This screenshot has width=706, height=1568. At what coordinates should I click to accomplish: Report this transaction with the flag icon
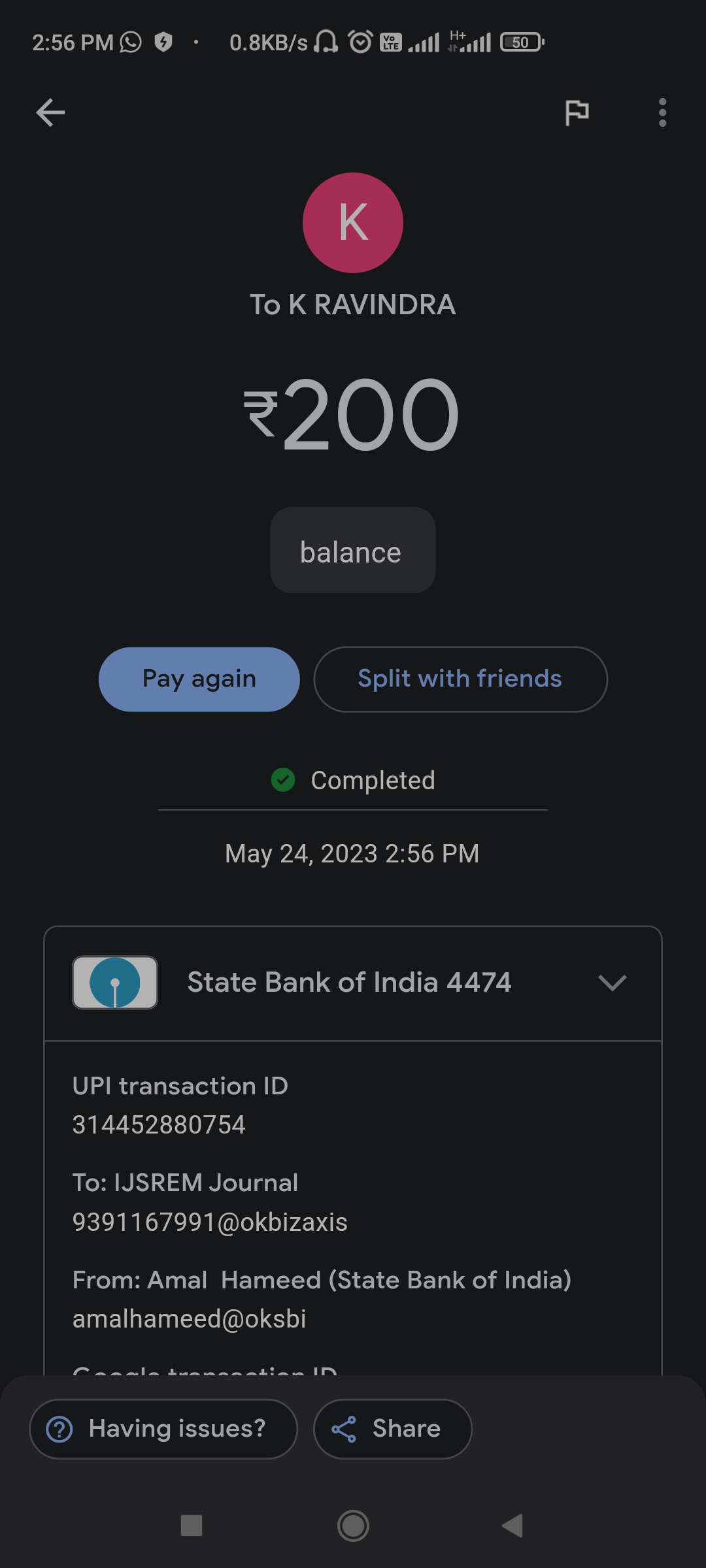577,112
